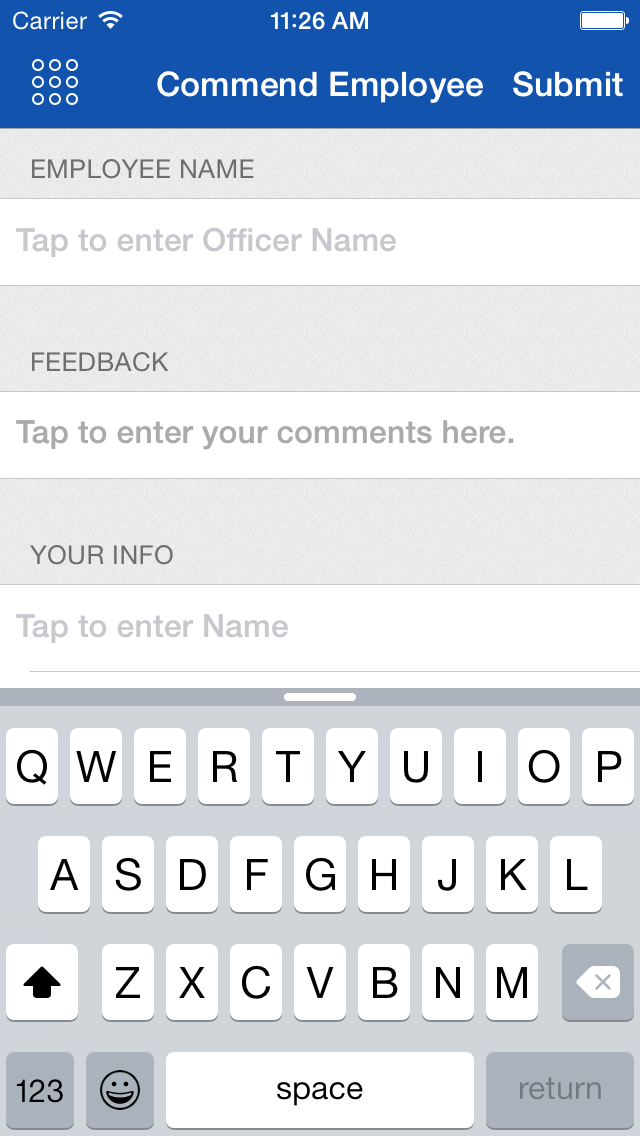The image size is (640, 1136).
Task: Select the Your Info name field
Action: click(320, 627)
